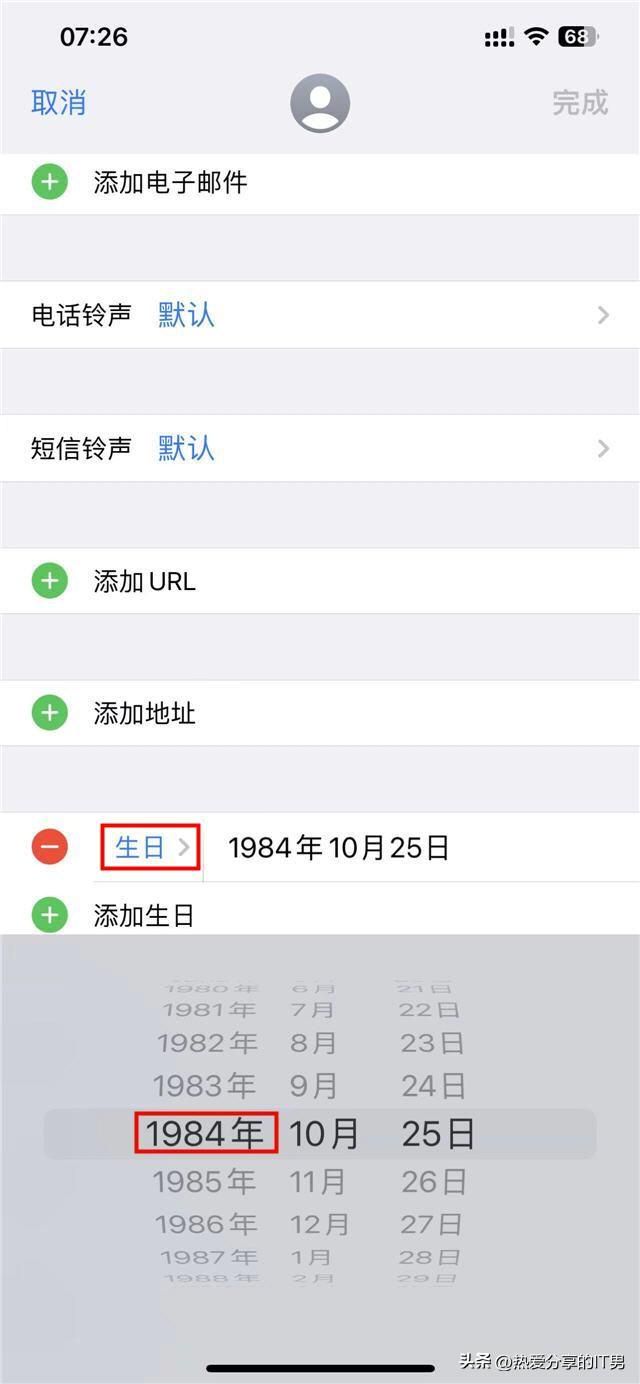This screenshot has width=640, height=1384.
Task: Pick 1983年 in year wheel
Action: (x=205, y=1085)
